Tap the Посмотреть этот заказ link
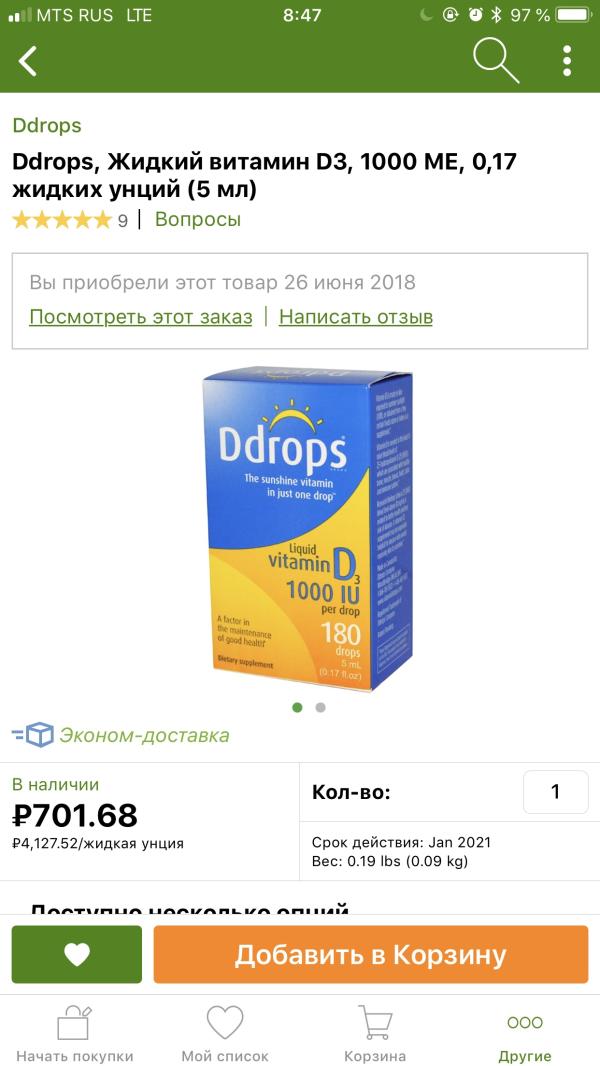Viewport: 600px width, 1066px height. click(x=140, y=317)
